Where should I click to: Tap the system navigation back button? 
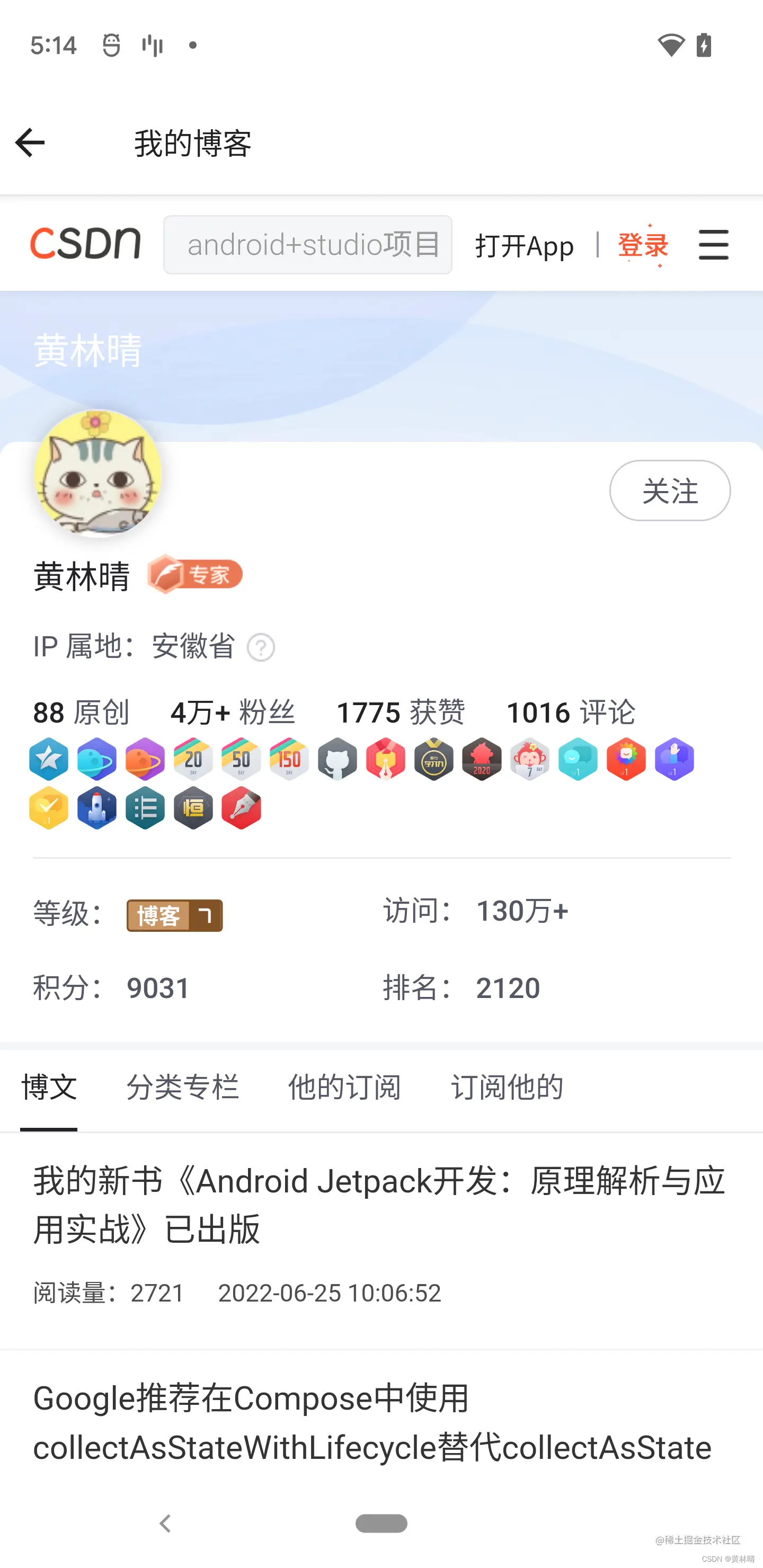click(x=165, y=1524)
